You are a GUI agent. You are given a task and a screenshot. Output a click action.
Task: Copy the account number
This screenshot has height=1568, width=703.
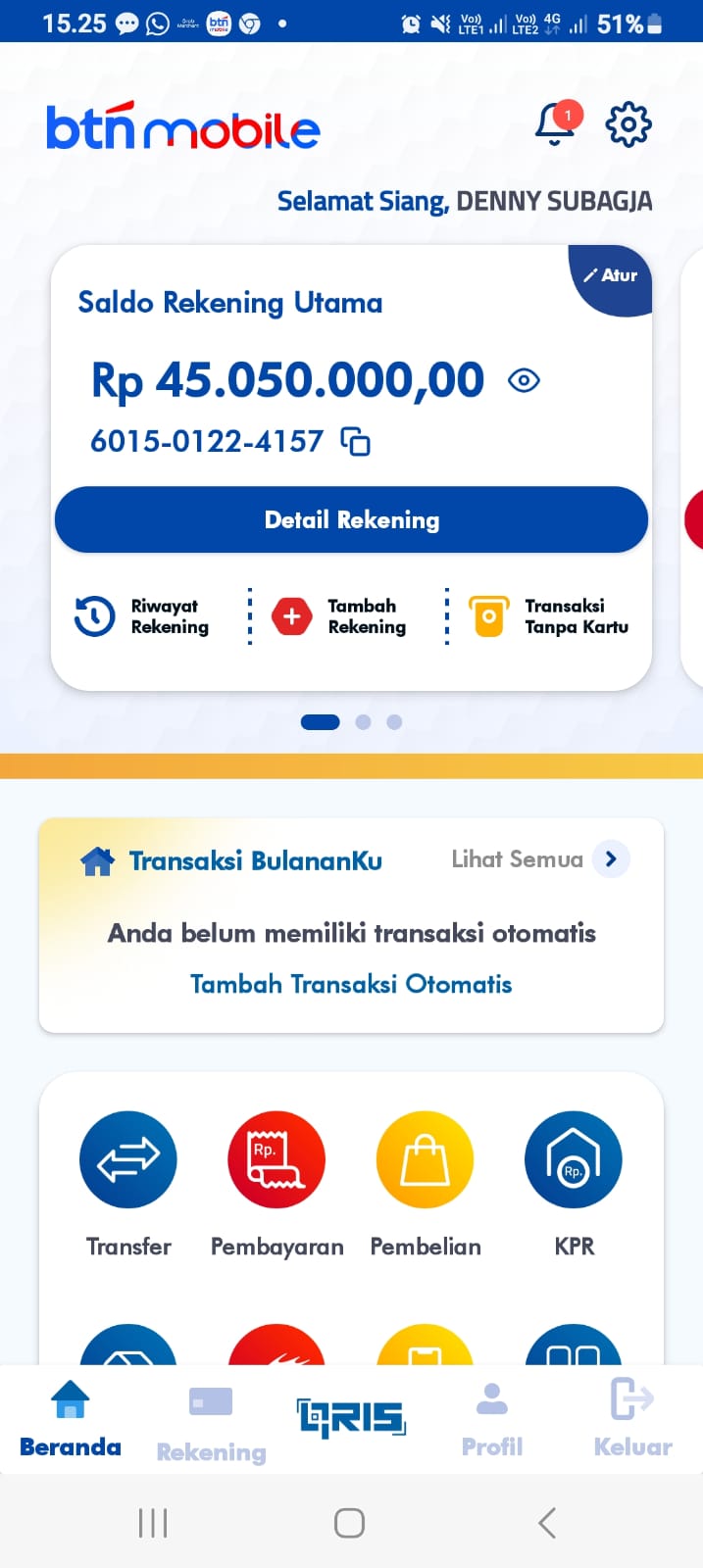[x=355, y=442]
